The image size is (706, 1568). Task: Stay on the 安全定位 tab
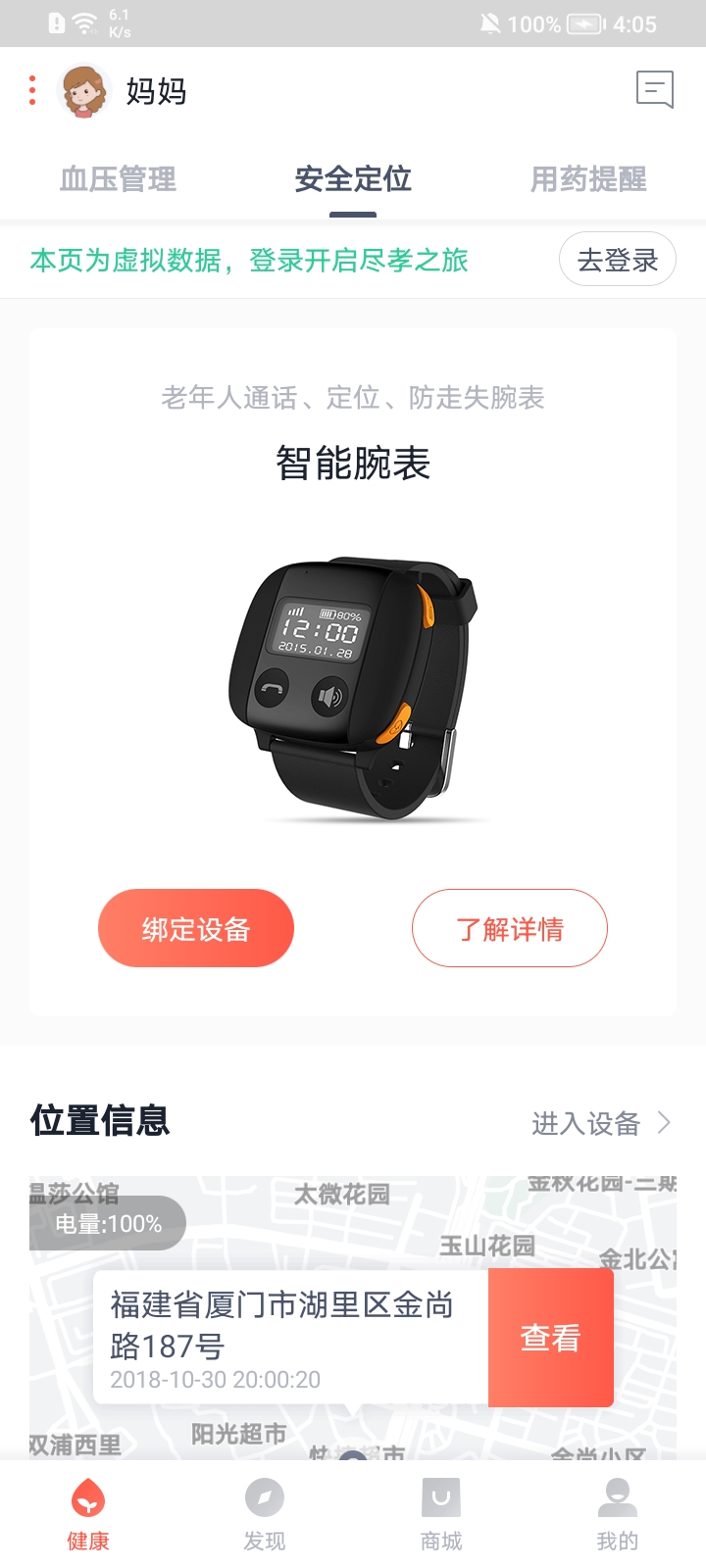[x=353, y=179]
